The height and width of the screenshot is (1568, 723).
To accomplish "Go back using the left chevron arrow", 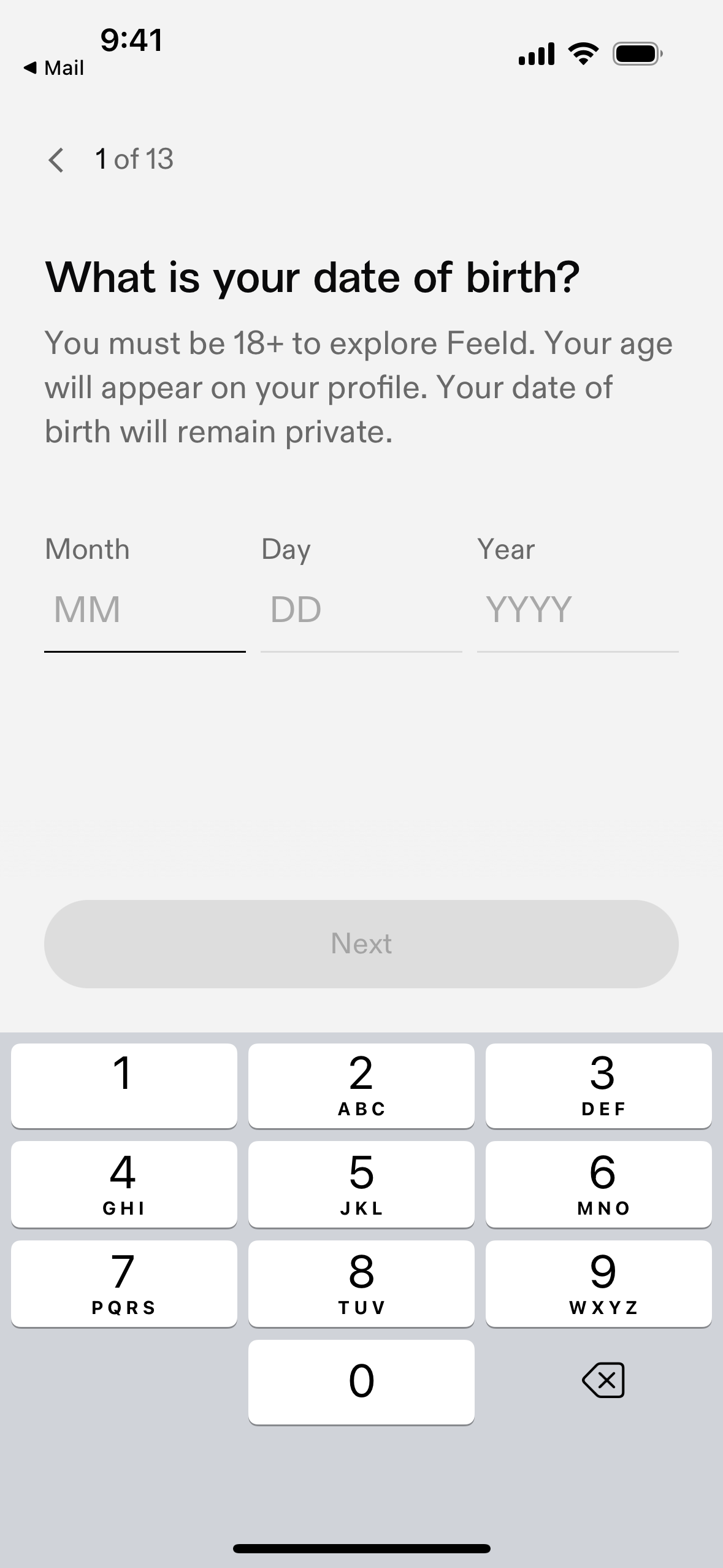I will (56, 159).
